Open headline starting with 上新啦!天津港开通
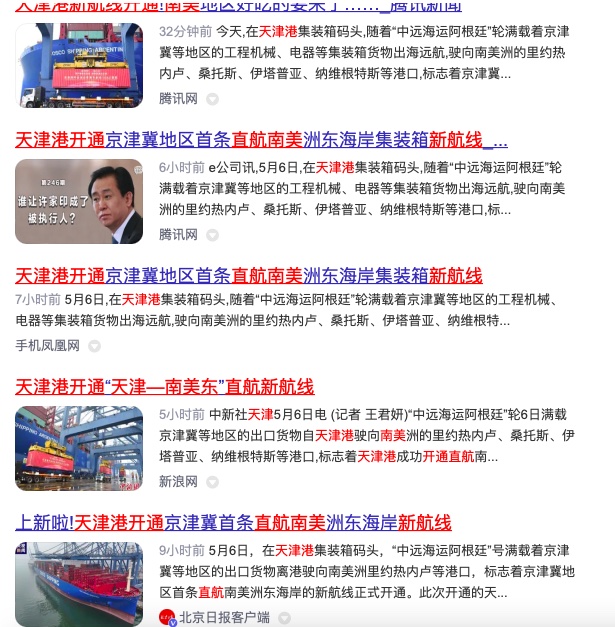 point(233,523)
